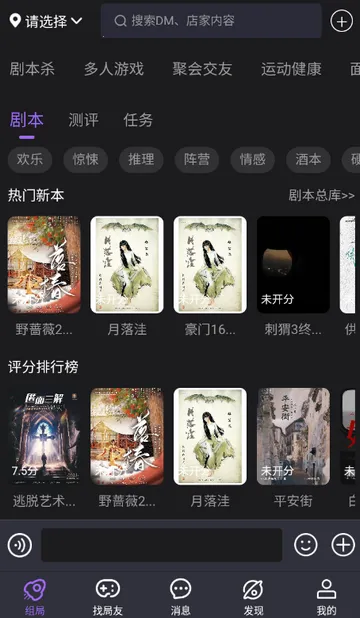Tap the message text input field
The image size is (360, 618).
tap(162, 545)
